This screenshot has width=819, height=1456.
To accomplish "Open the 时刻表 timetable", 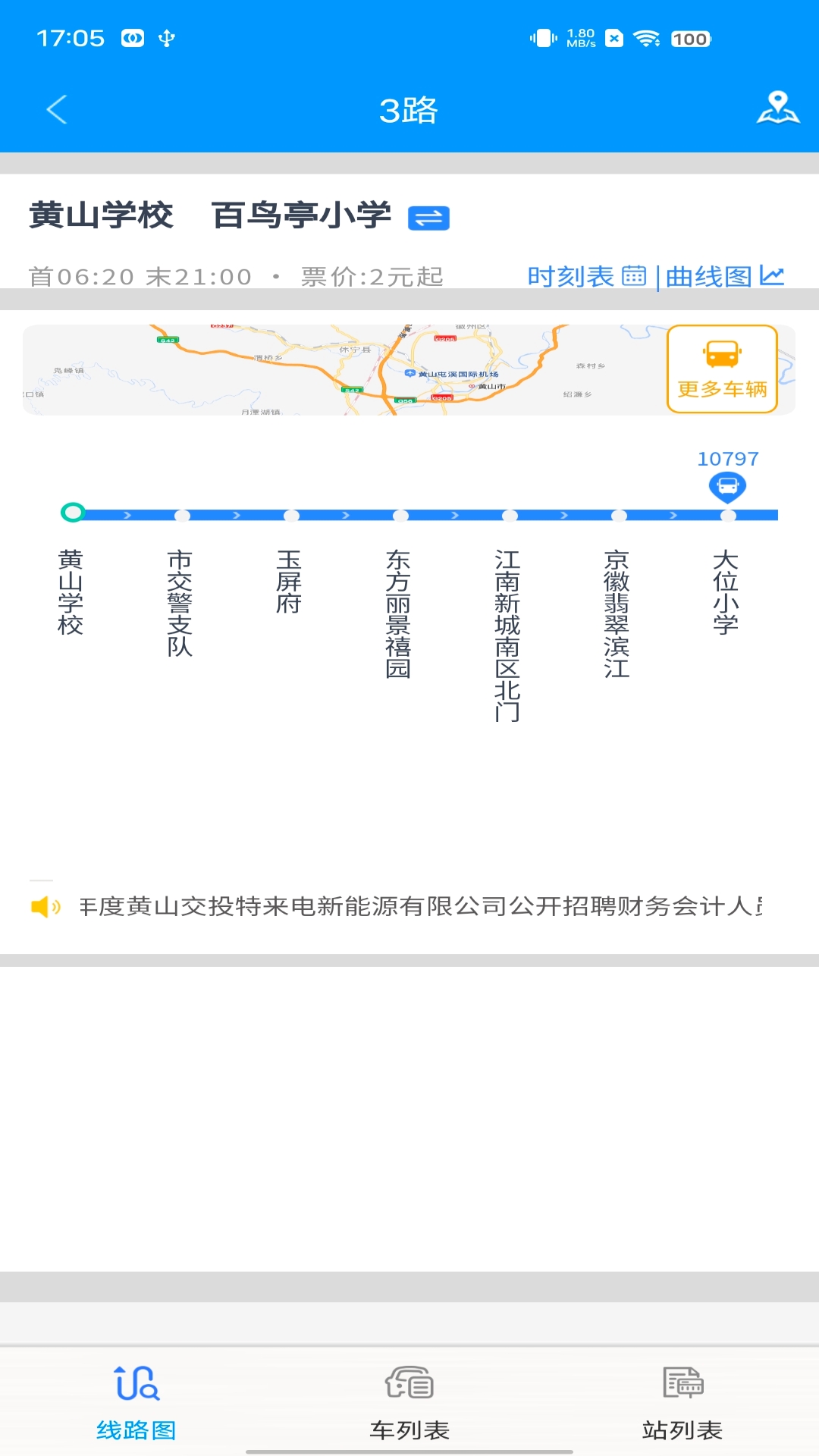I will click(x=586, y=277).
